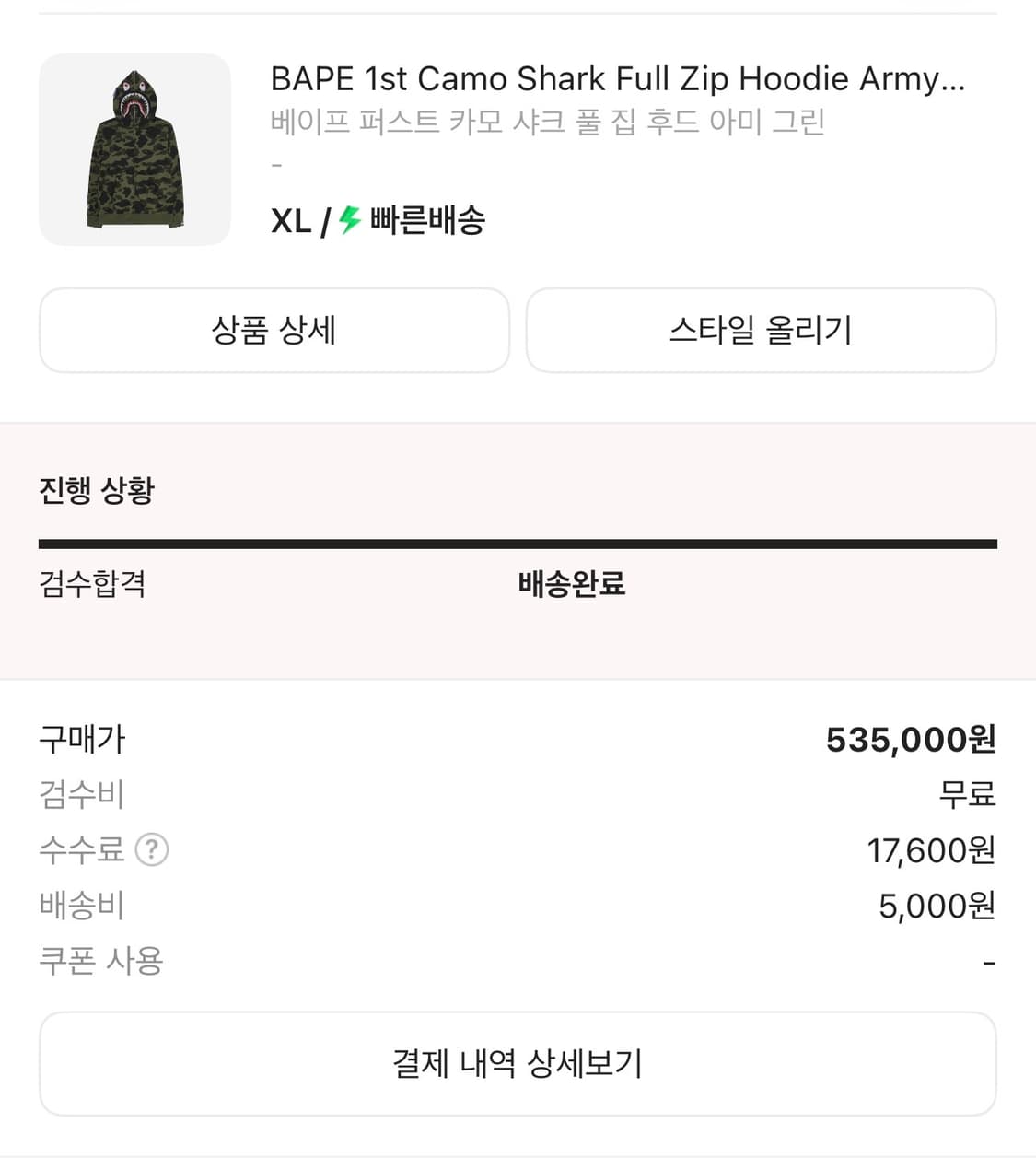The image size is (1036, 1158).
Task: Click the 배송비 shipping fee row
Action: [81, 905]
